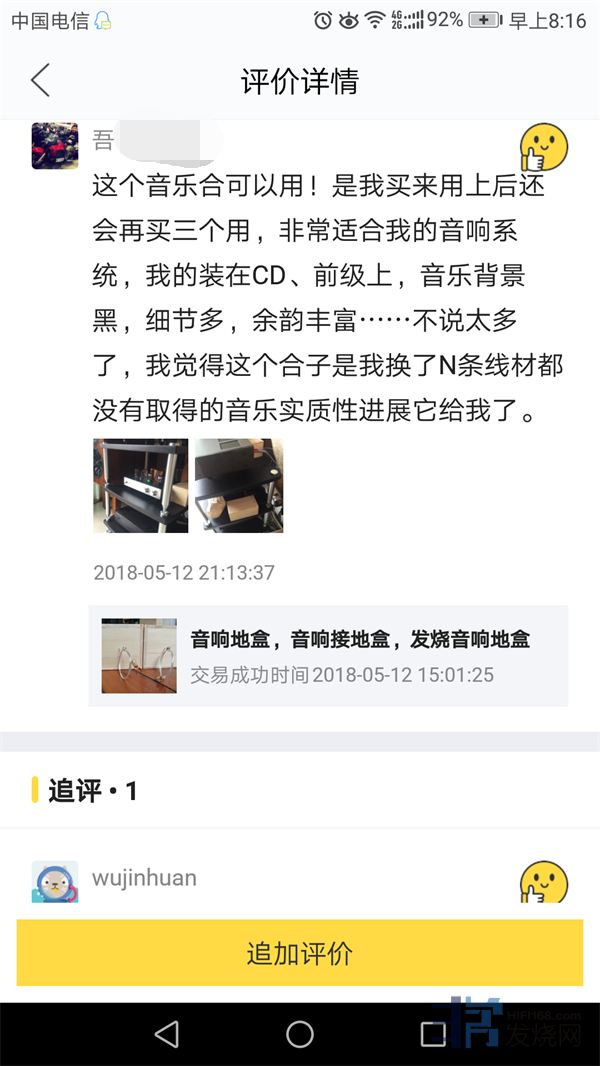Open wujinhuan's profile avatar
The width and height of the screenshot is (600, 1066).
pos(55,881)
